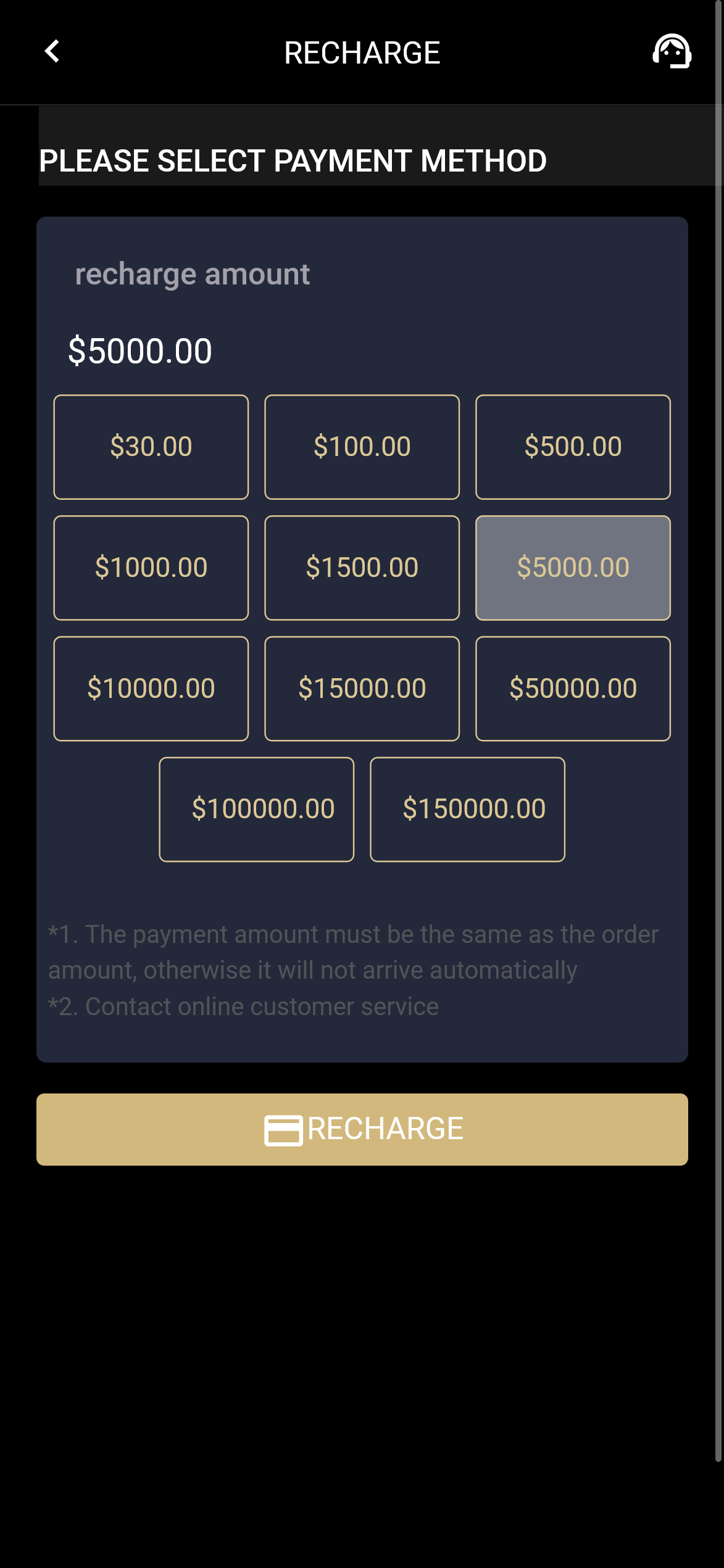Select the $100000.00 recharge option
This screenshot has height=1568, width=724.
[x=257, y=809]
